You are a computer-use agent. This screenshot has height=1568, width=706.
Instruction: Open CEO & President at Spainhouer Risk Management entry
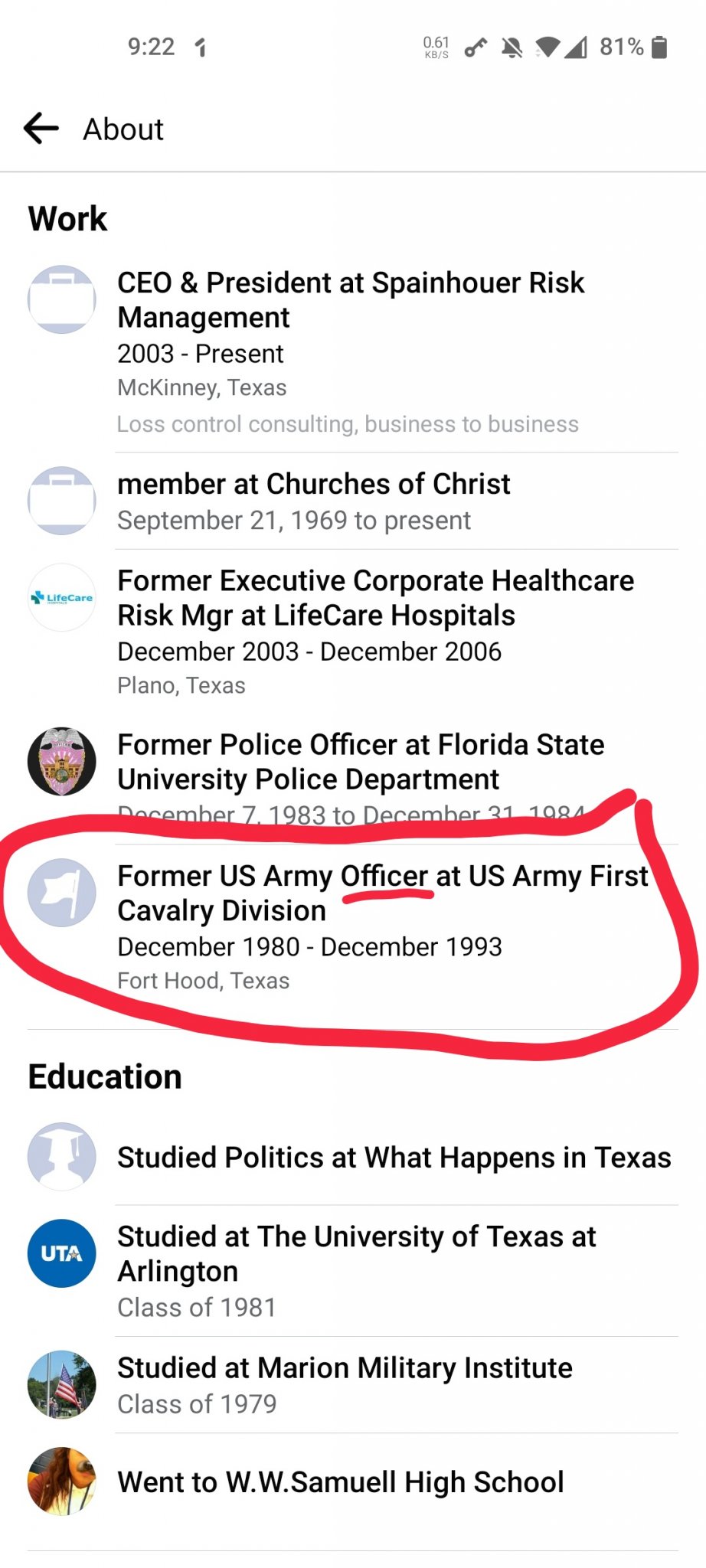pyautogui.click(x=353, y=351)
